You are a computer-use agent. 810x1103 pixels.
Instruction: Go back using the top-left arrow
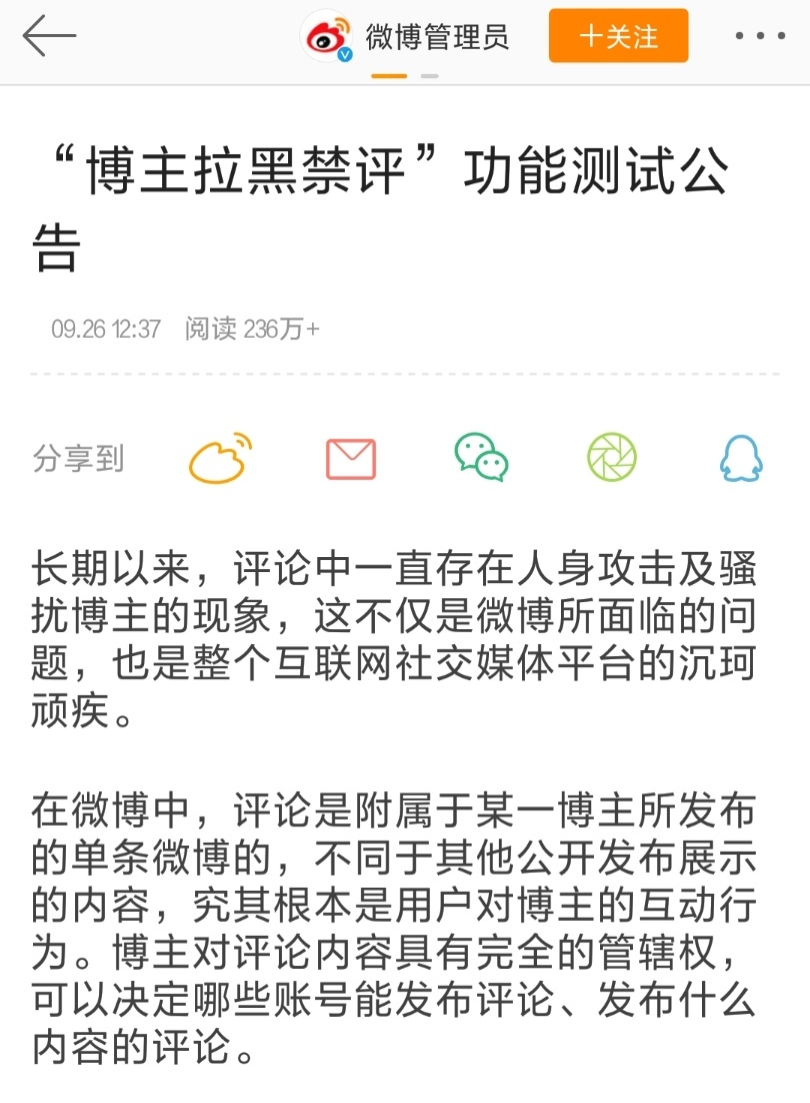click(x=49, y=37)
